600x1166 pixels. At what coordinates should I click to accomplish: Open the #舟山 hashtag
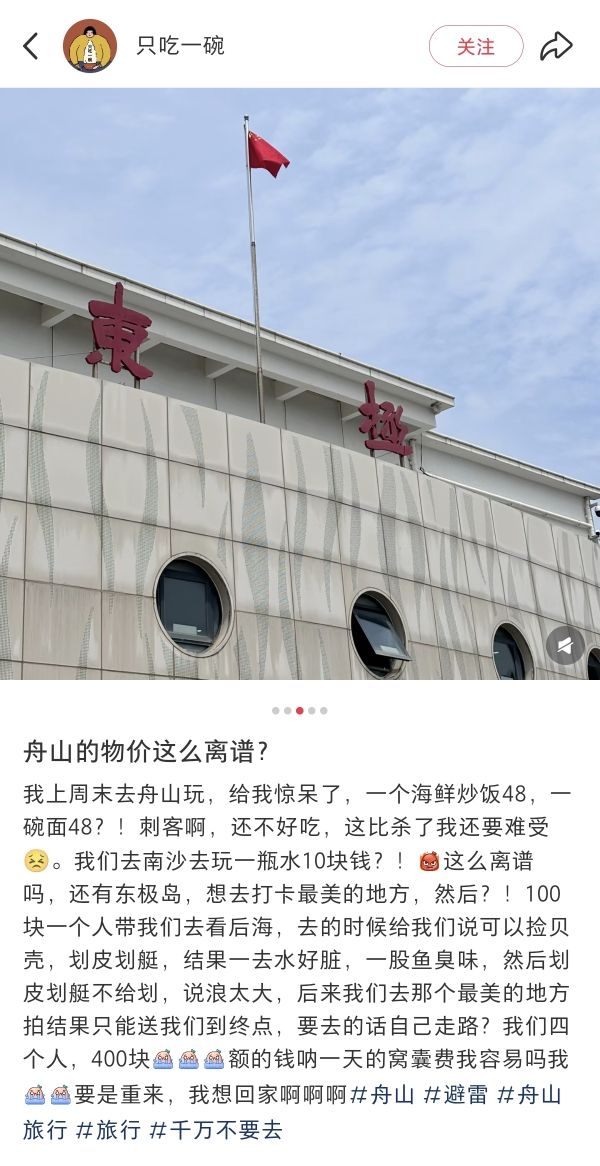[x=382, y=1094]
